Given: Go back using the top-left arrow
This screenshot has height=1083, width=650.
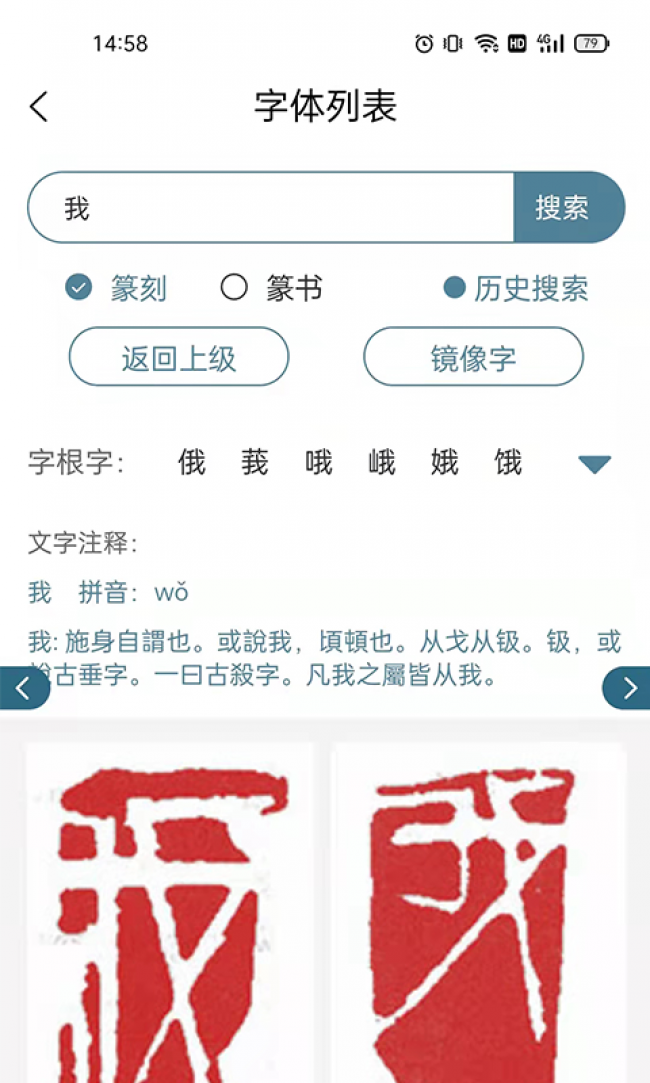Looking at the screenshot, I should 39,106.
